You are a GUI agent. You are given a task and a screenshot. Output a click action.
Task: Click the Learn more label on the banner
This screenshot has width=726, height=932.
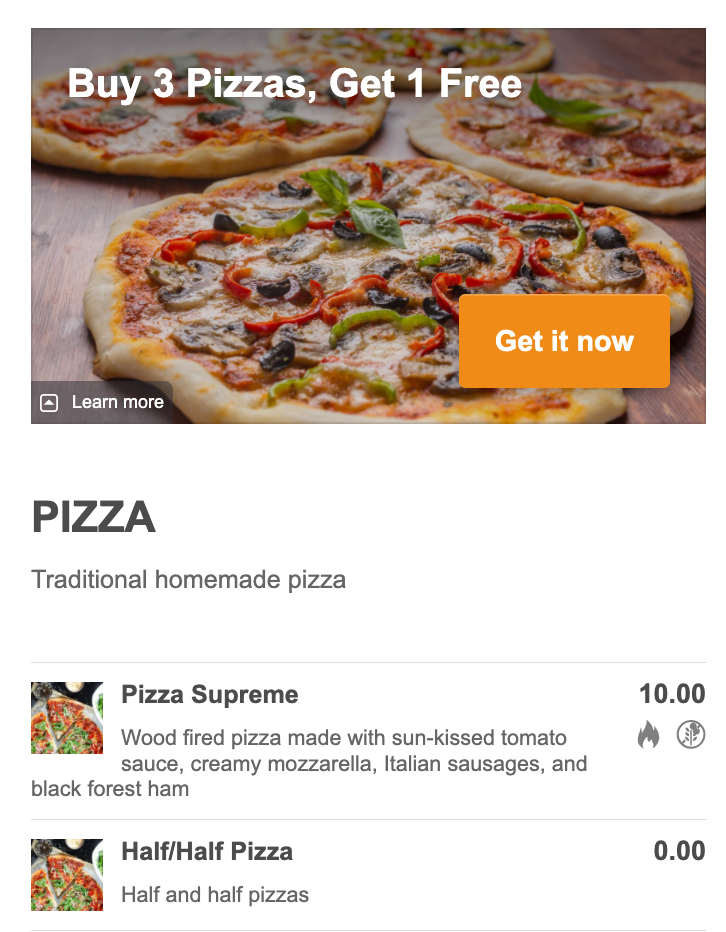(115, 402)
